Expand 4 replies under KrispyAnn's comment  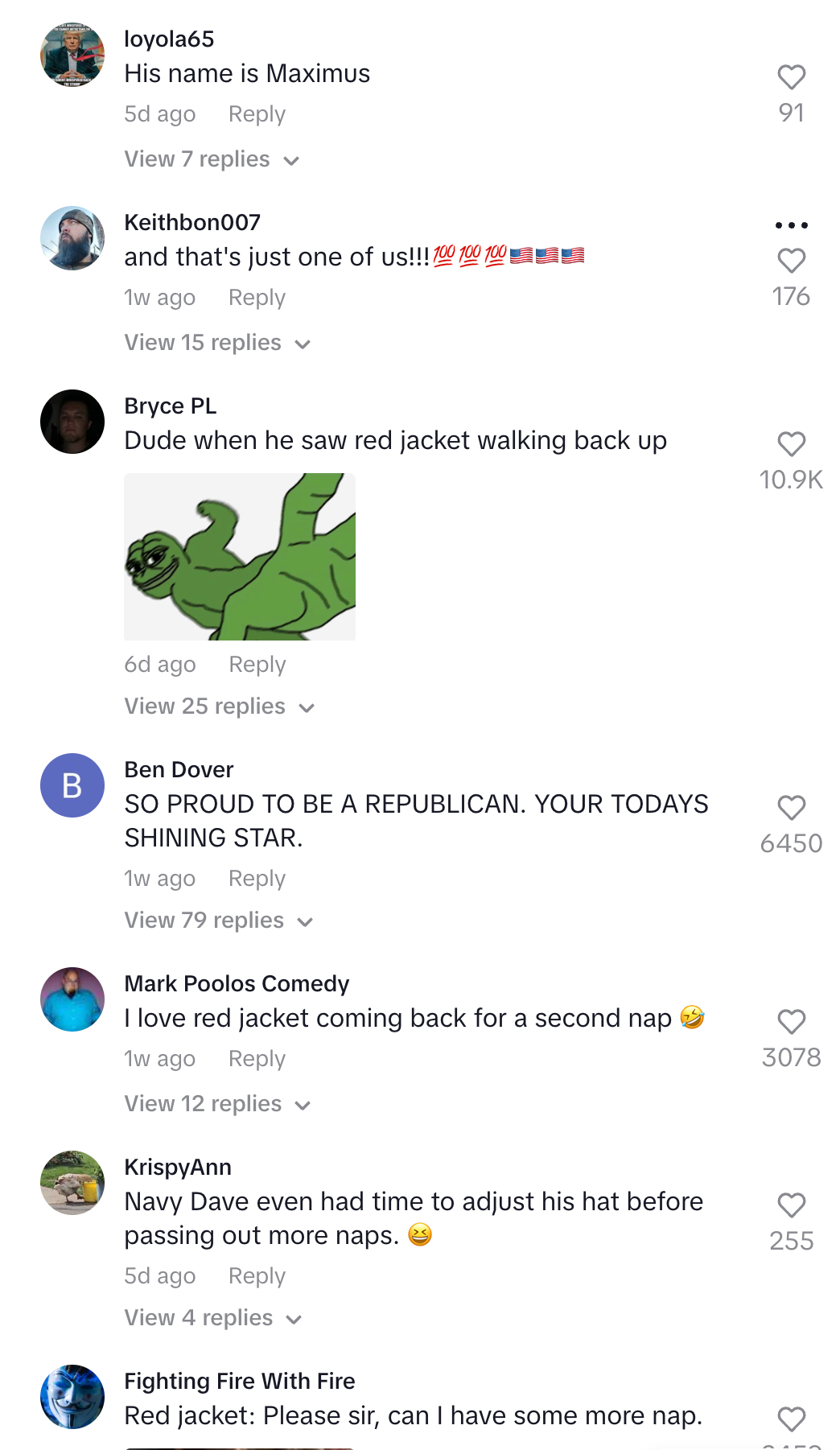212,1318
